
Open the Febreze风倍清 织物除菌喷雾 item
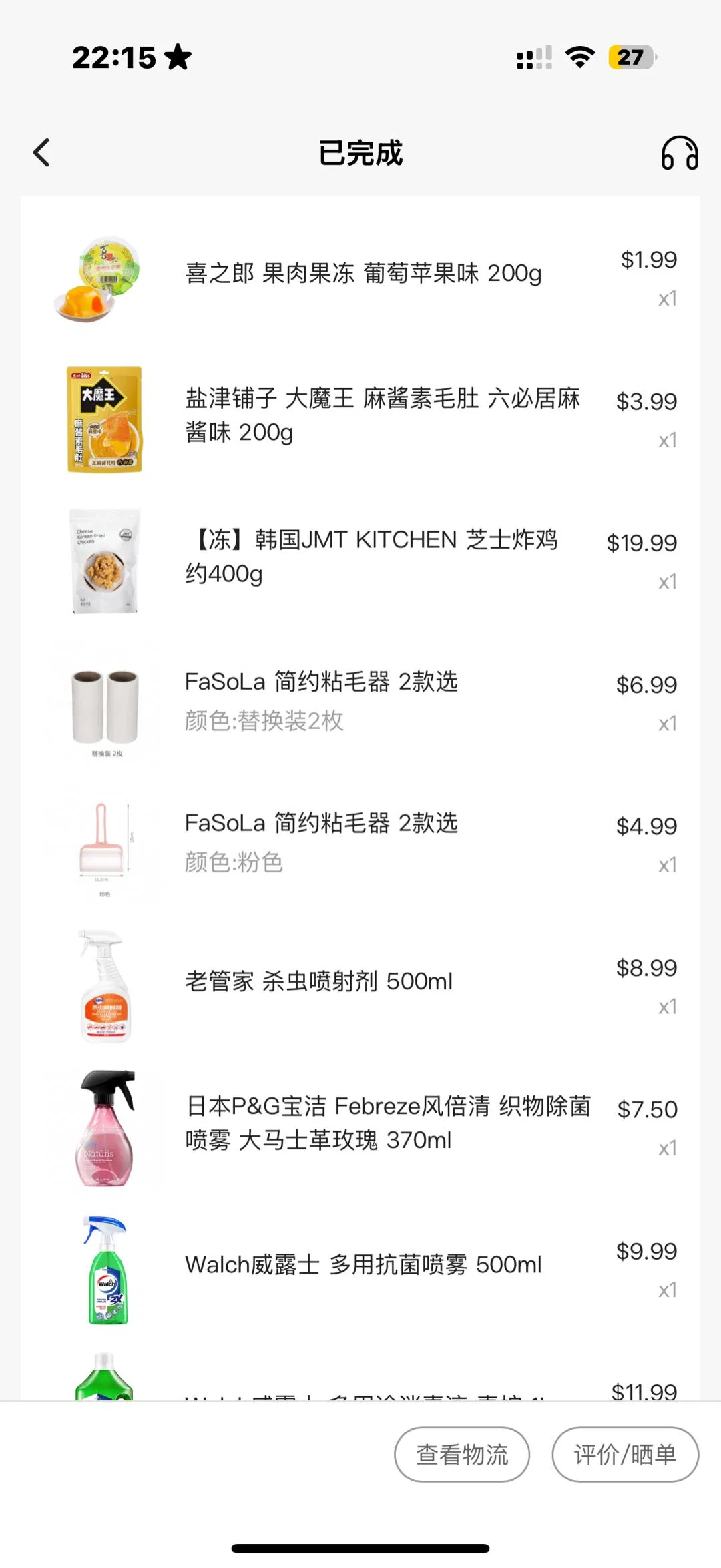(387, 1123)
